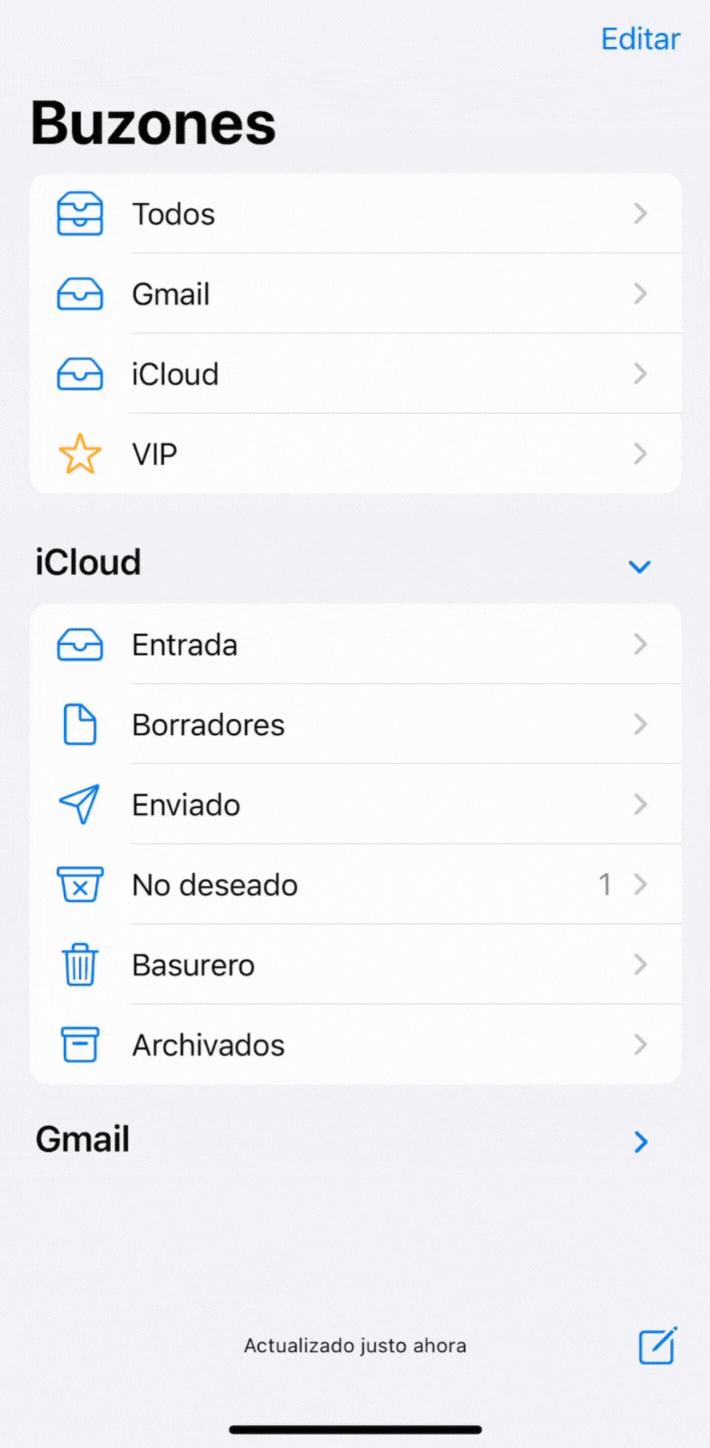Open the Archivados folder
The image size is (710, 1448).
coord(355,1045)
